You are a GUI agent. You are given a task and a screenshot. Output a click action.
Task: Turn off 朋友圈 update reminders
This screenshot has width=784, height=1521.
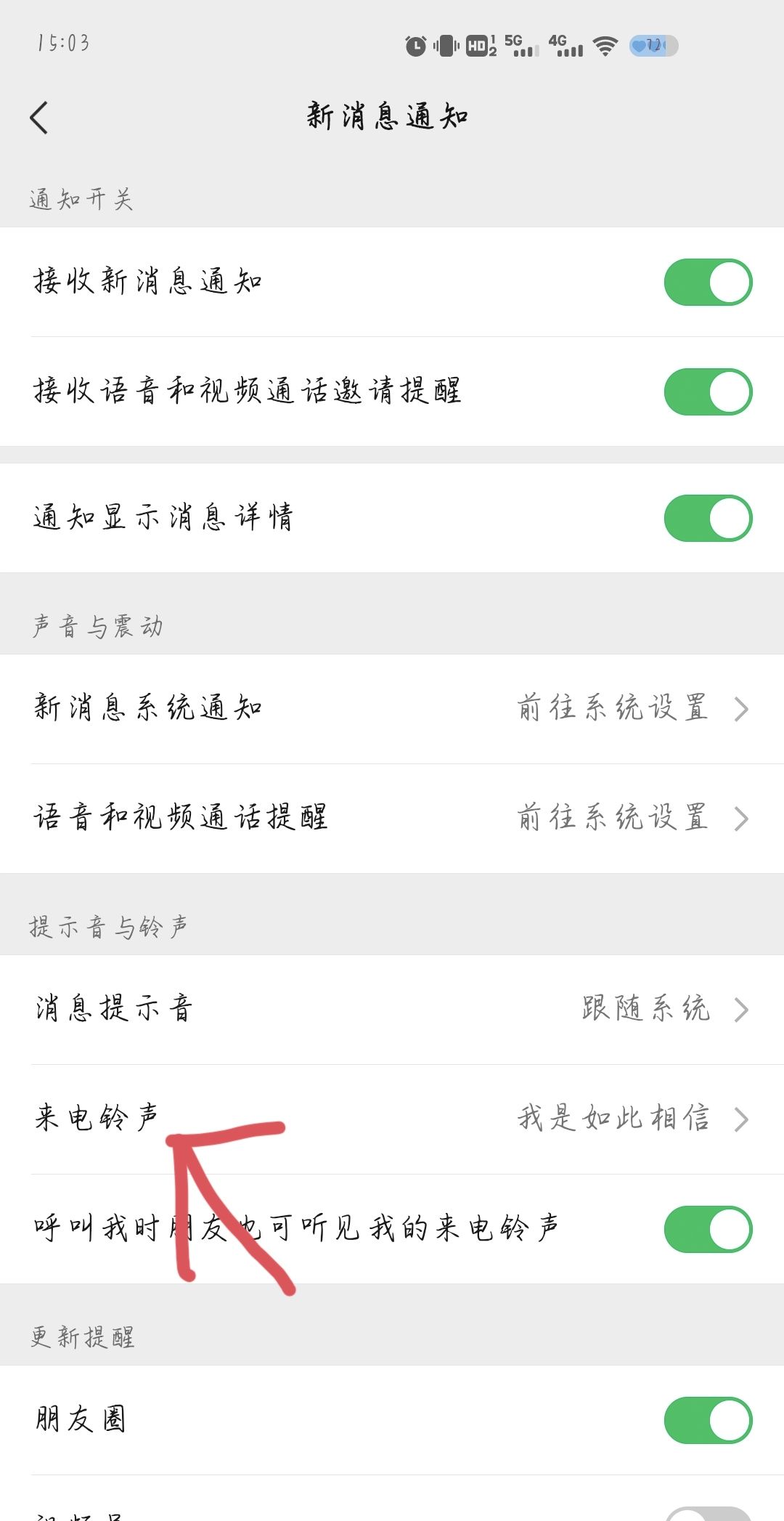click(708, 1421)
